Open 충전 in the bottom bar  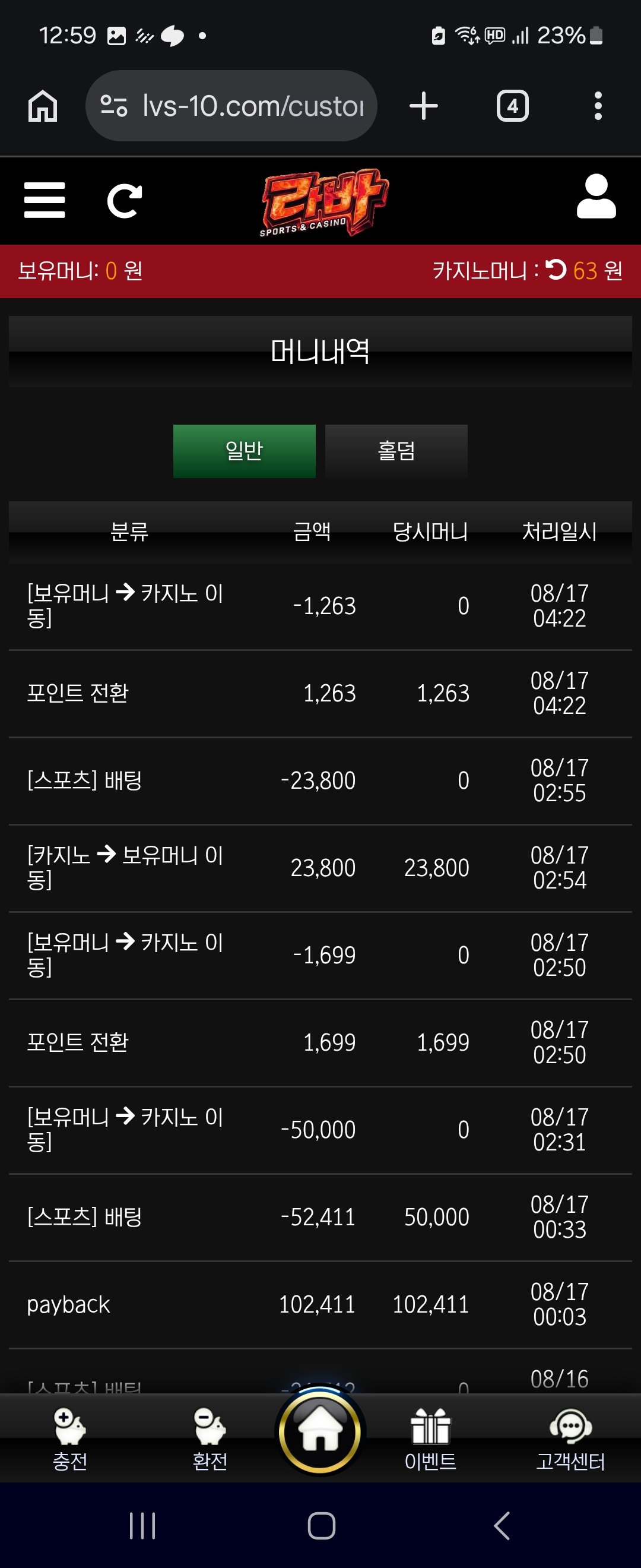tap(70, 1440)
